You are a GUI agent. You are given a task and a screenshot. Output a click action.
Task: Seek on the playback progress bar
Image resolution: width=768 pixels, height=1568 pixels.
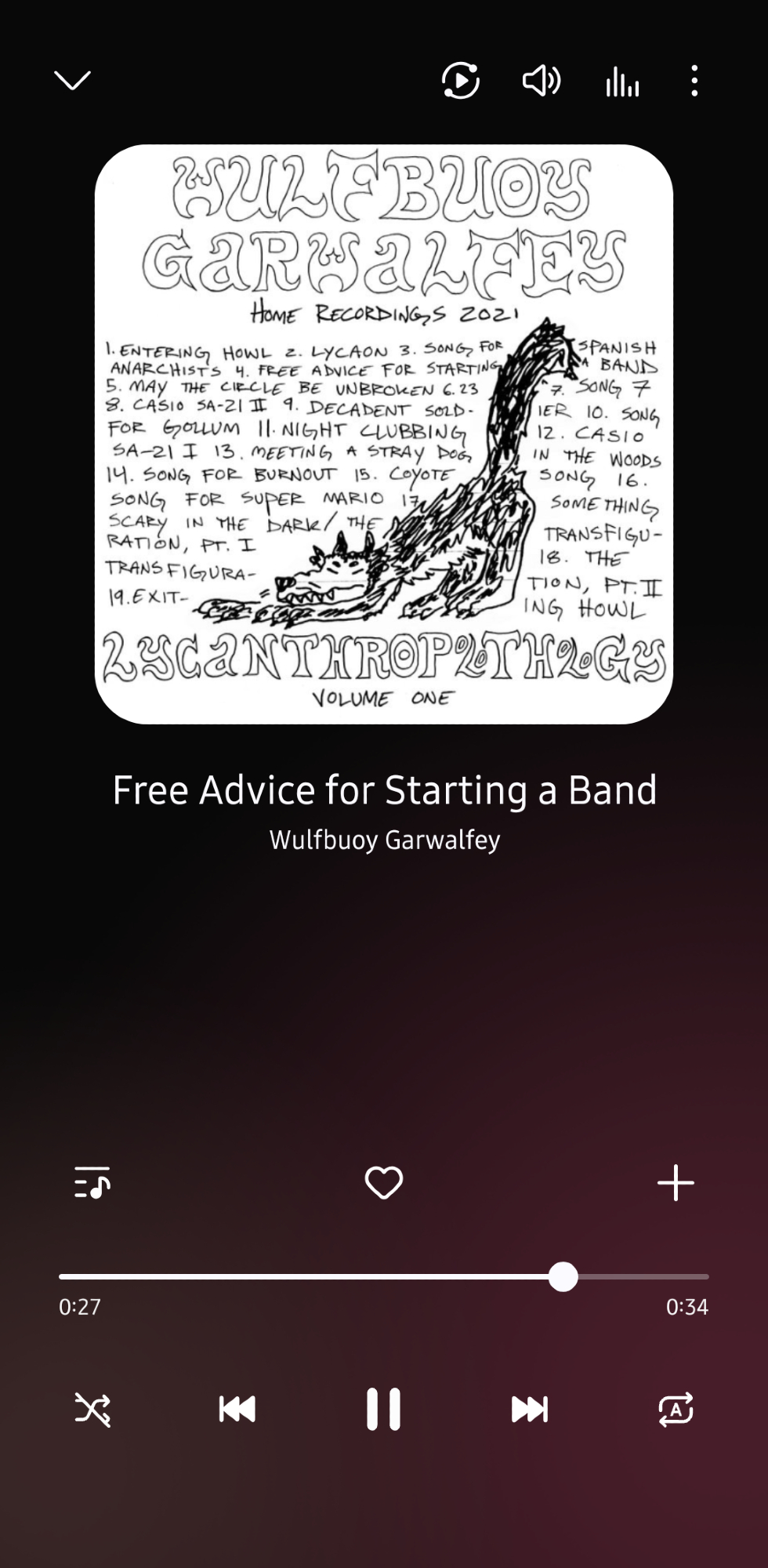coord(384,1277)
